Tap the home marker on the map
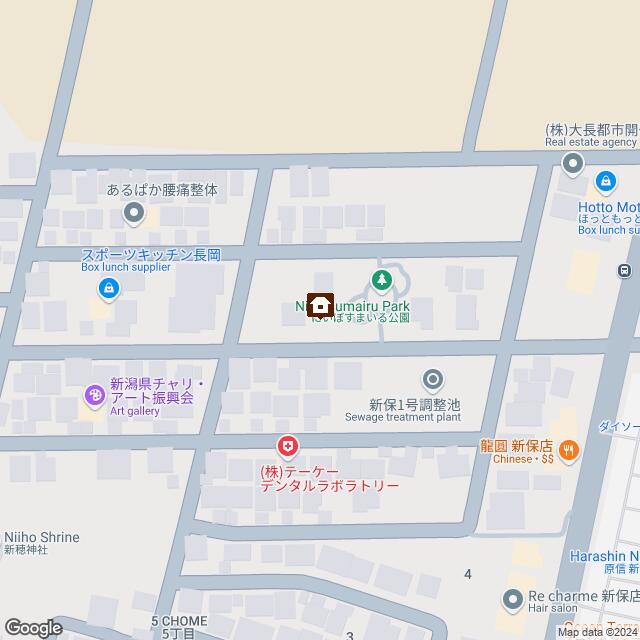The height and width of the screenshot is (640, 640). click(x=321, y=304)
